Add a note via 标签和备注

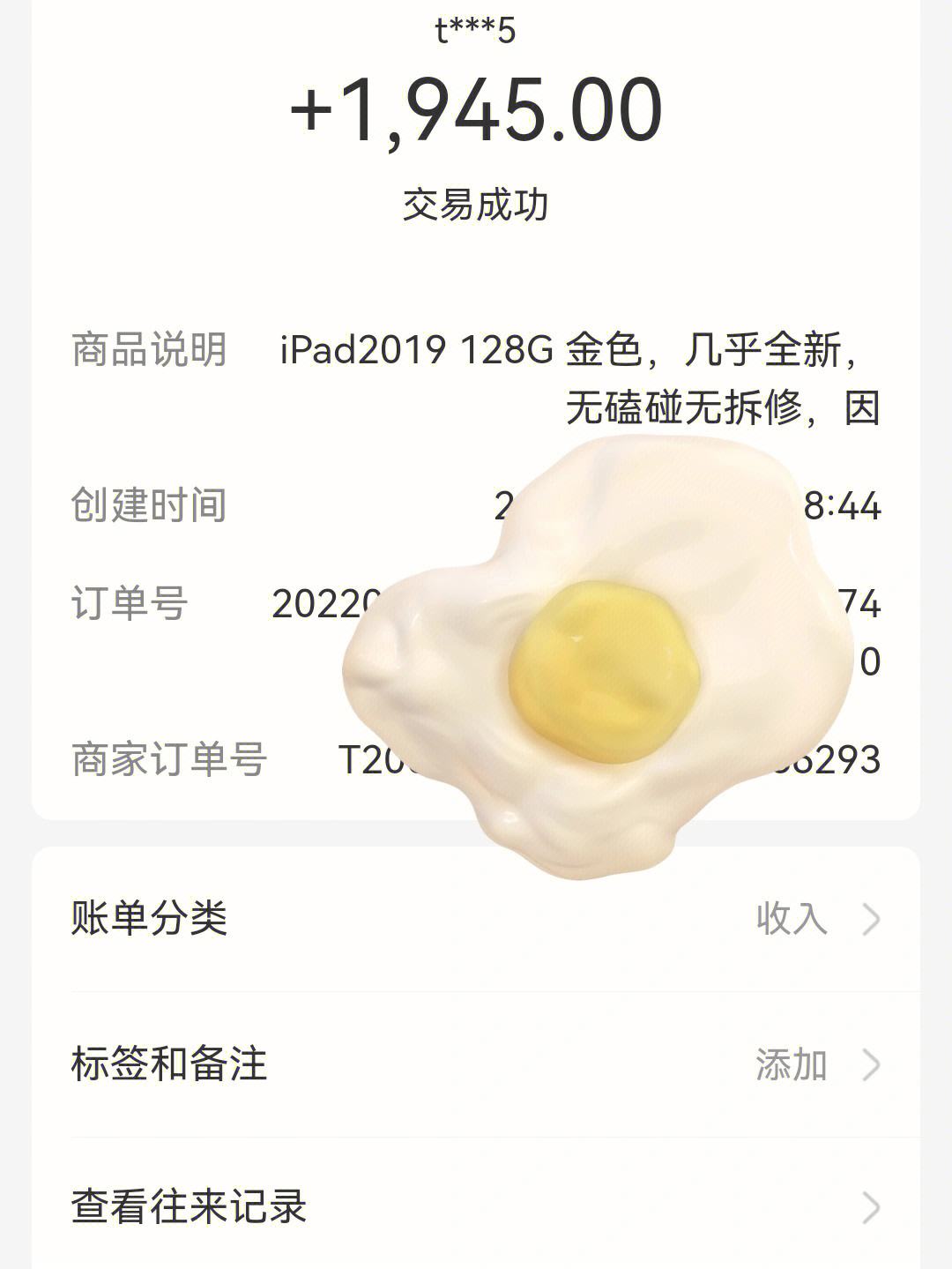(476, 1064)
